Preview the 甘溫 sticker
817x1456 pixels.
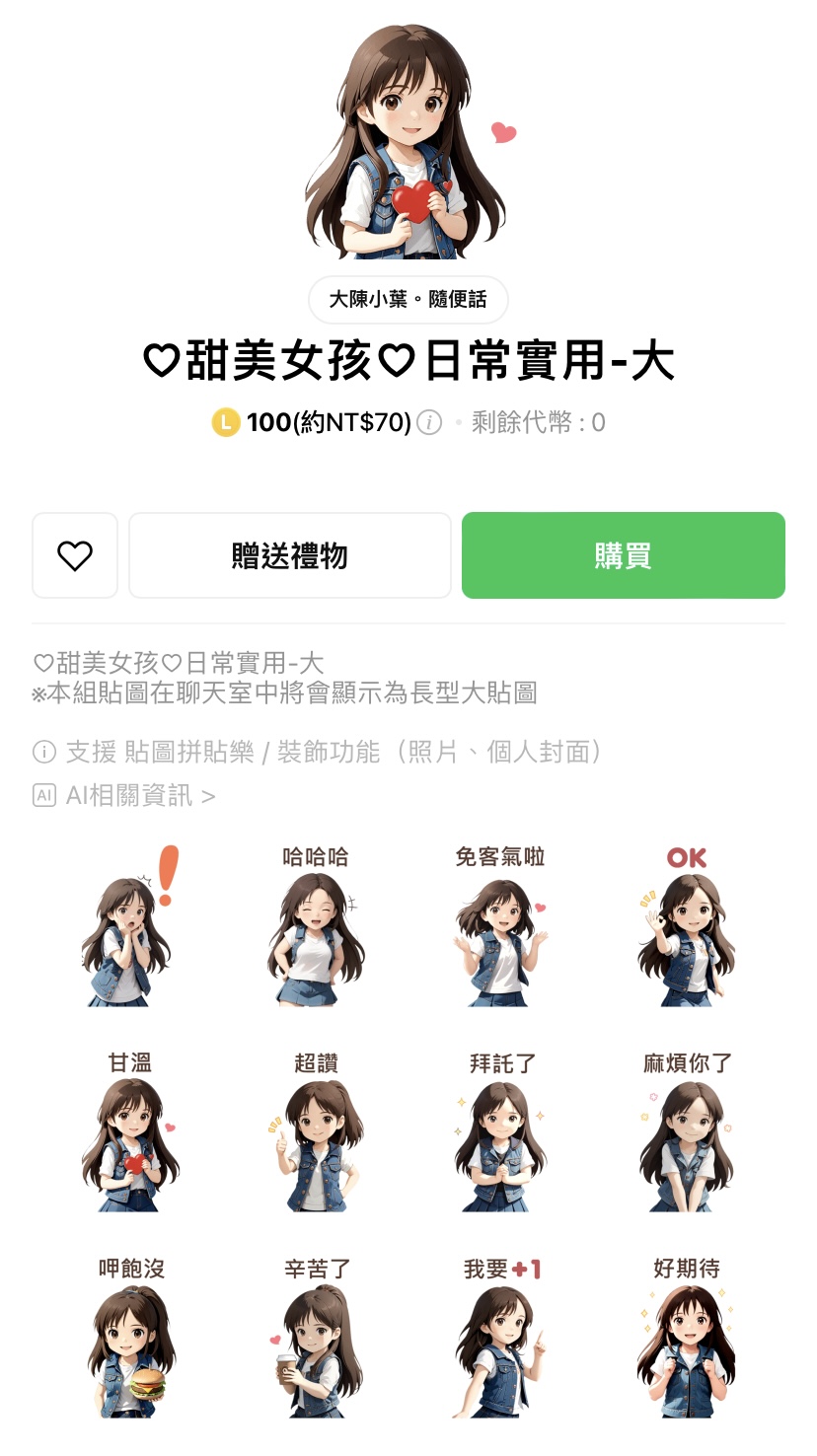point(130,1131)
